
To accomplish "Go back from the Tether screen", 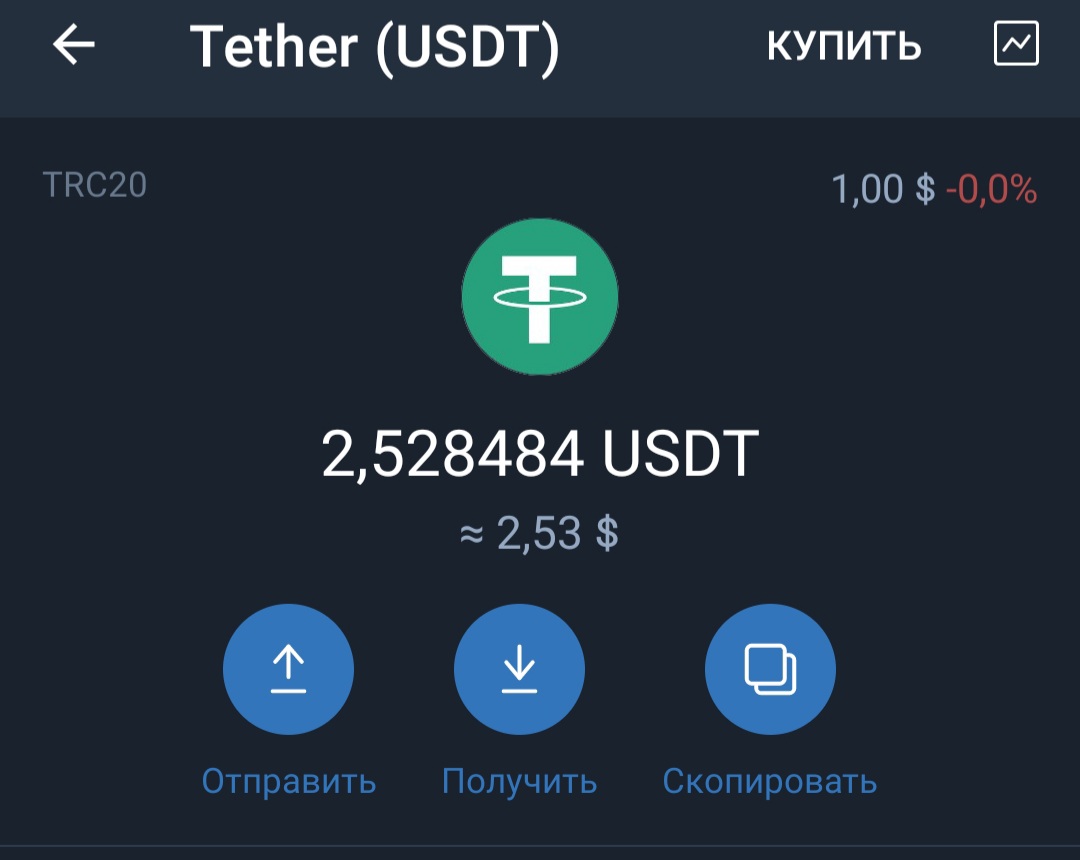I will tap(74, 45).
